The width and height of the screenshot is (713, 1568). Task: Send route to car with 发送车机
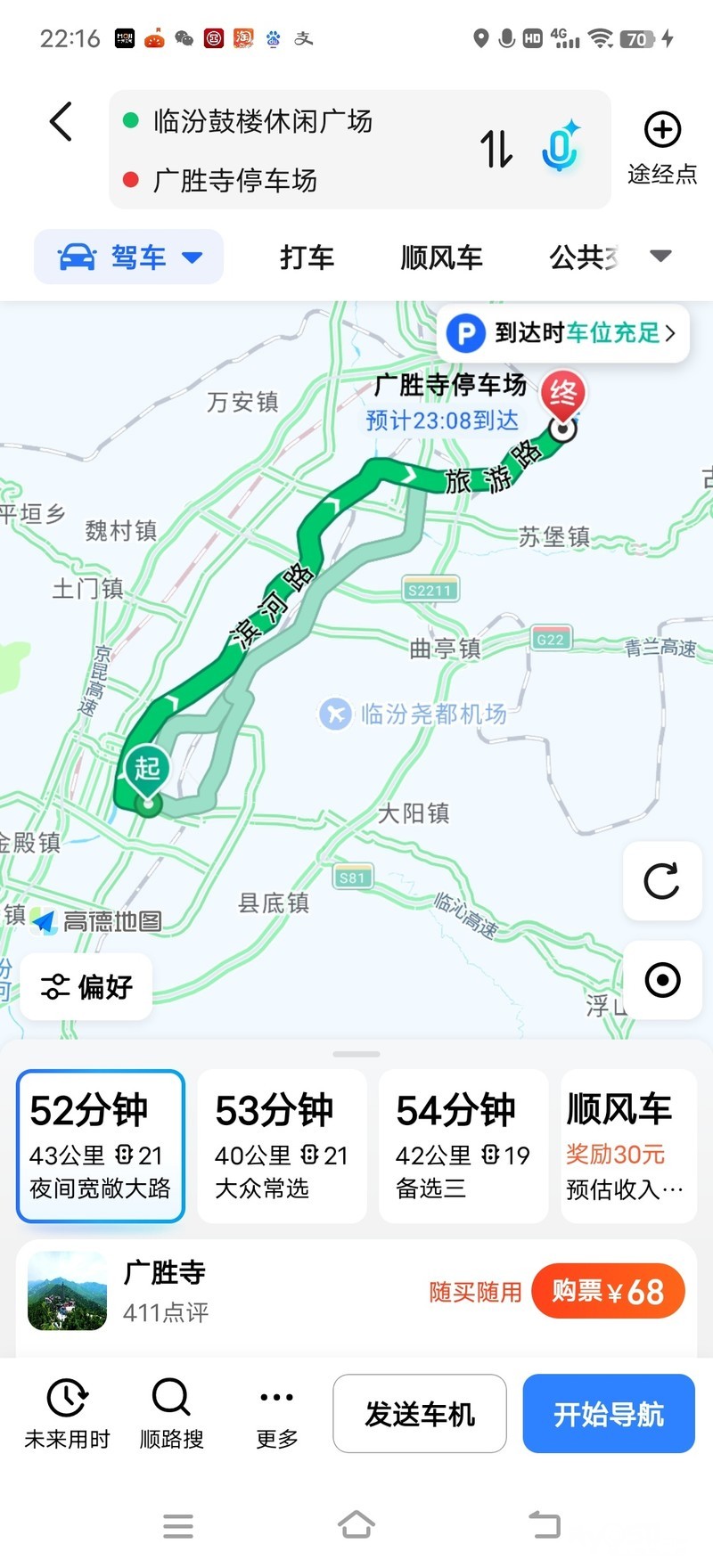(420, 1414)
